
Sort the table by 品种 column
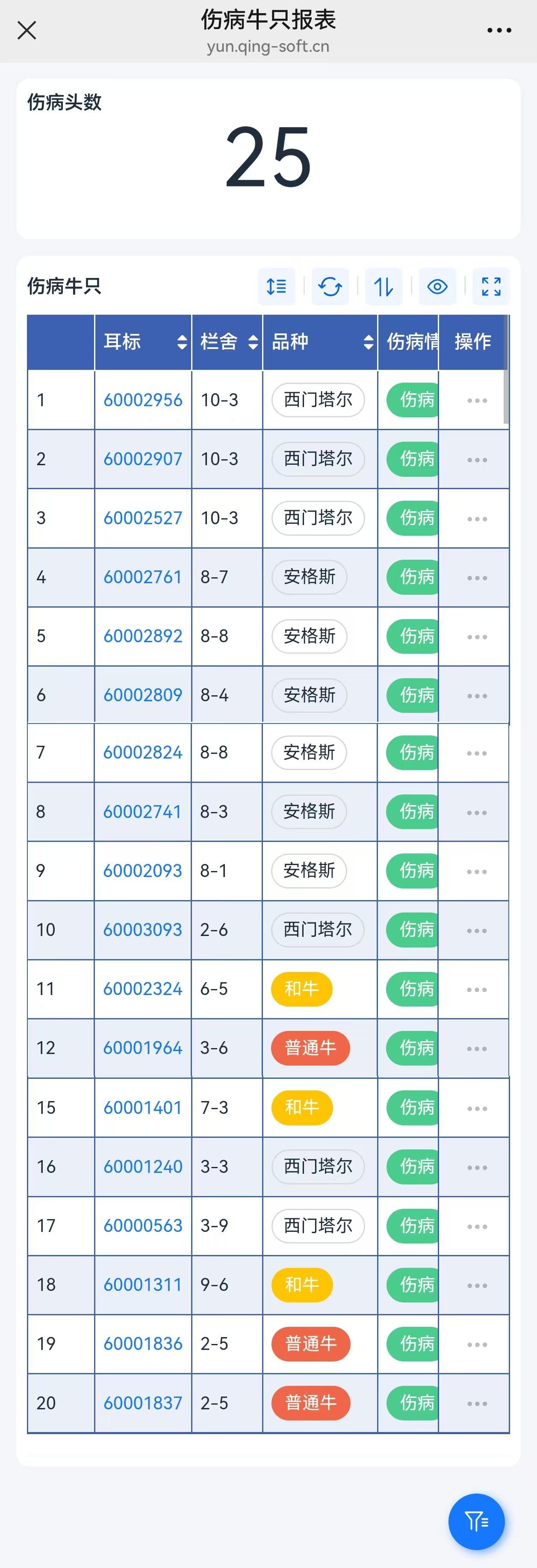point(368,342)
